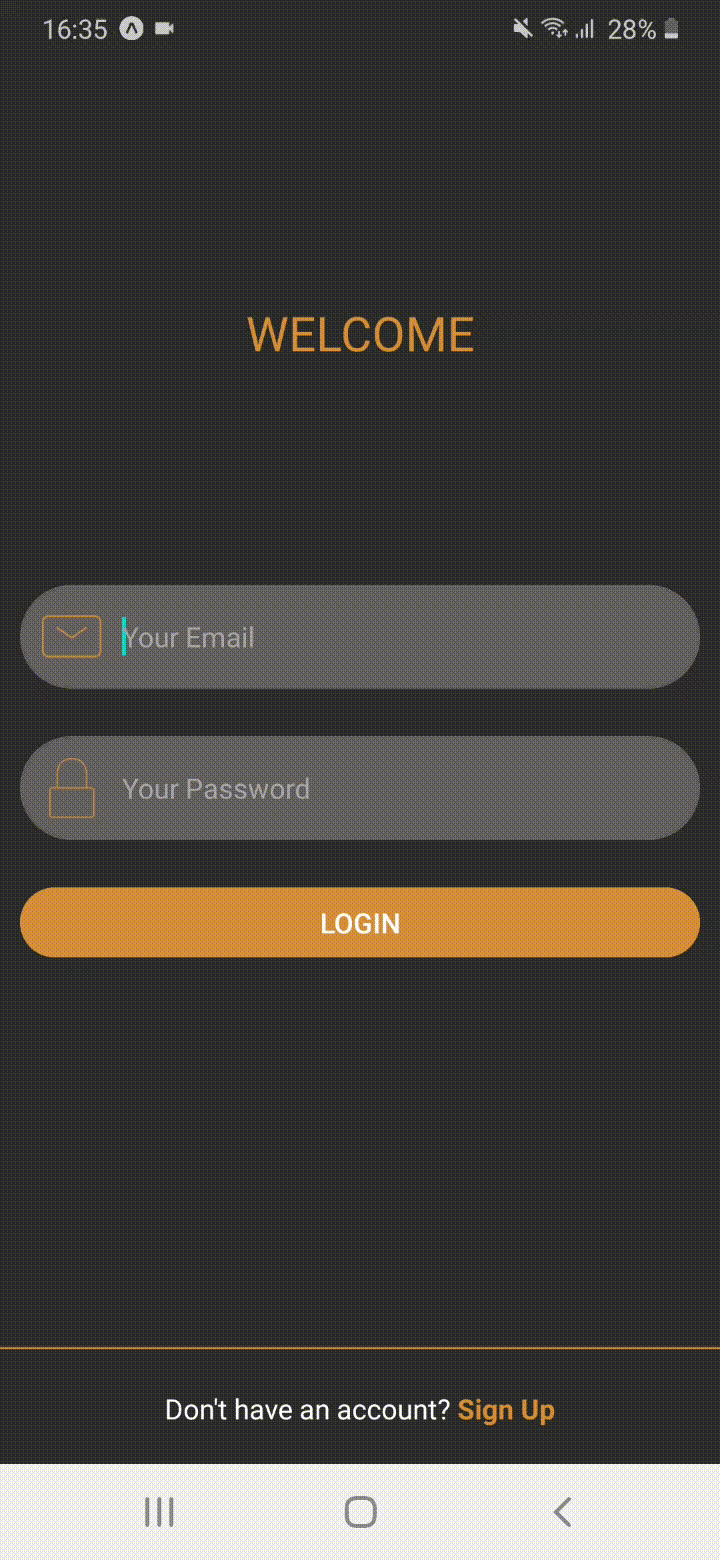Screen dimensions: 720x1560
Task: Tap the battery indicator in the status bar
Action: 672,29
